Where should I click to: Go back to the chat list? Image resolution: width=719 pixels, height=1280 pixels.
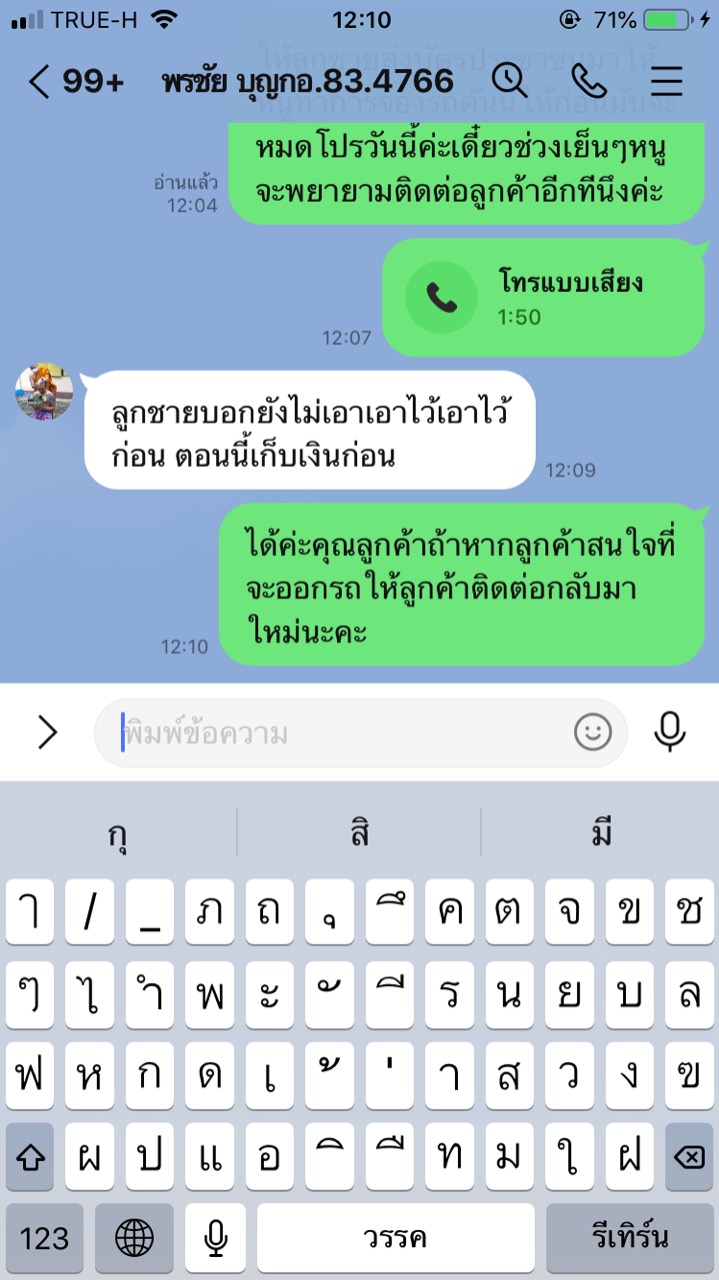pyautogui.click(x=40, y=82)
